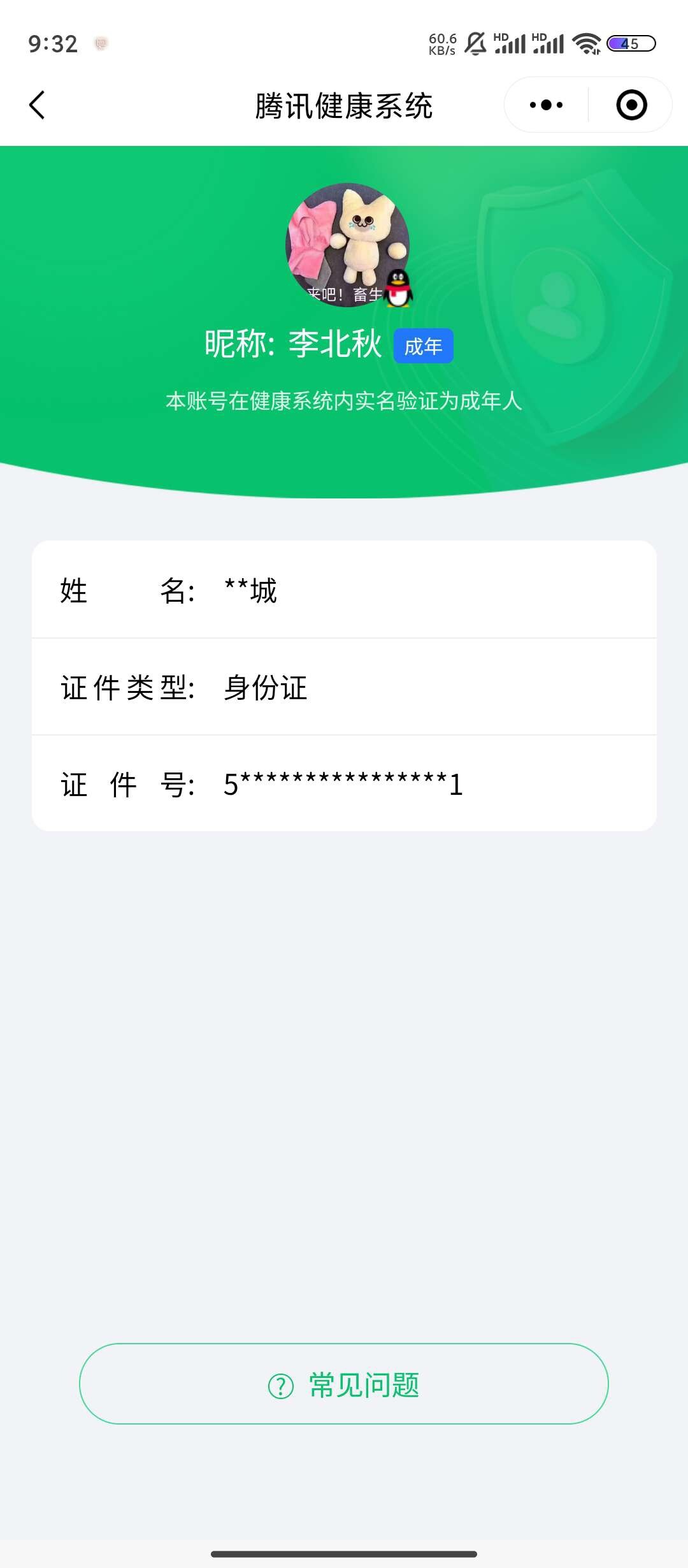The height and width of the screenshot is (1568, 688).
Task: Open the 常见问题 FAQ button
Action: (x=344, y=1384)
